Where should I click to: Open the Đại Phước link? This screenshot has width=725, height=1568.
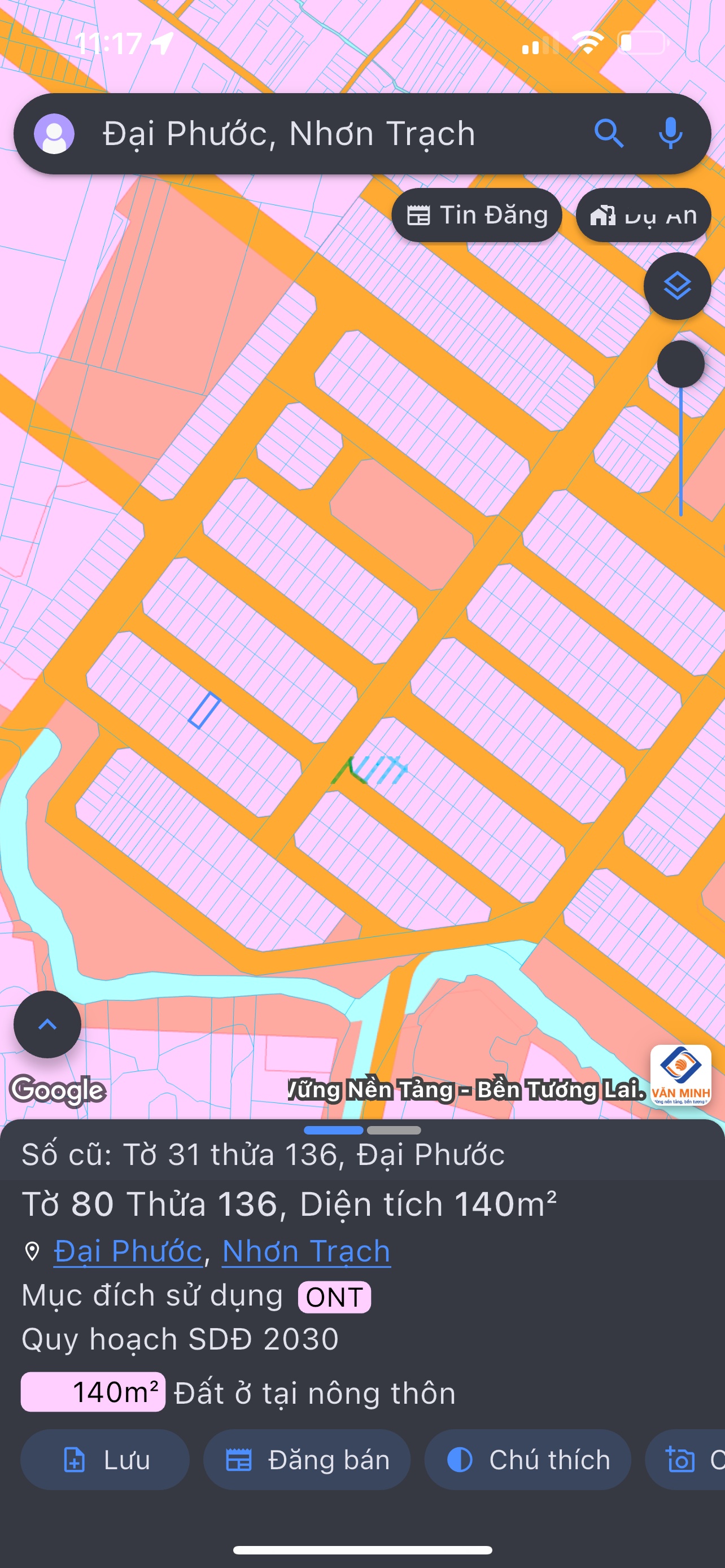pos(128,1251)
